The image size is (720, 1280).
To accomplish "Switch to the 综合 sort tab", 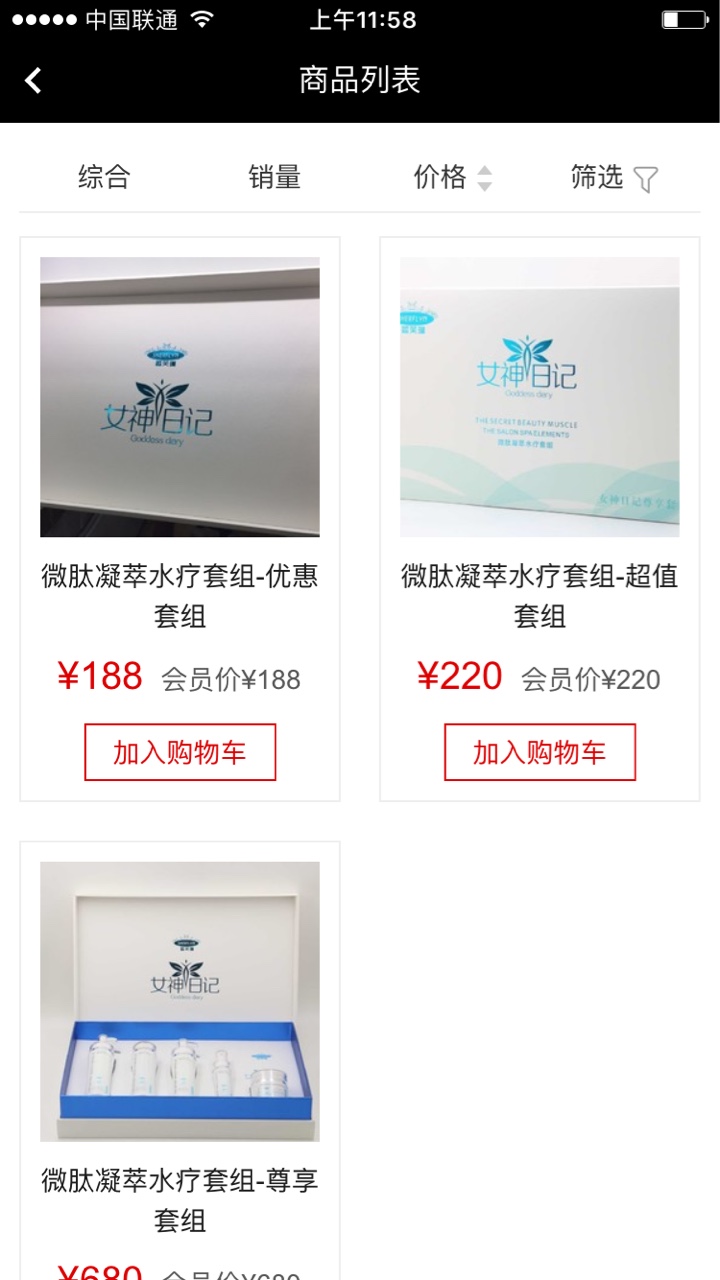I will [104, 178].
